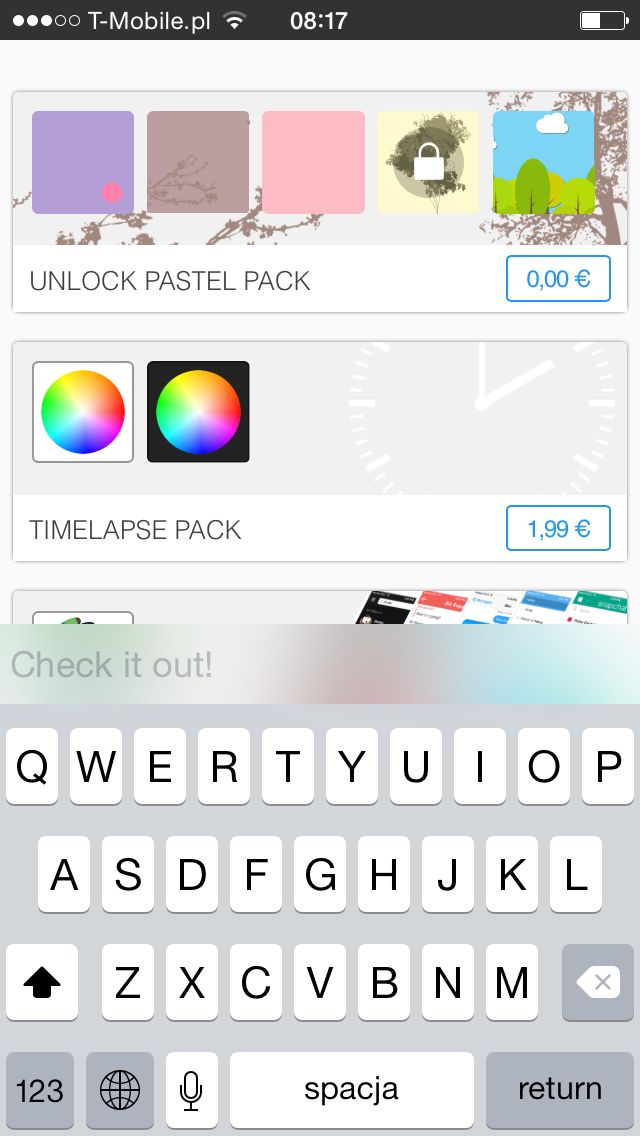This screenshot has height=1136, width=640.
Task: Purchase the Timelapse Pack for 1,99 €
Action: [x=558, y=529]
